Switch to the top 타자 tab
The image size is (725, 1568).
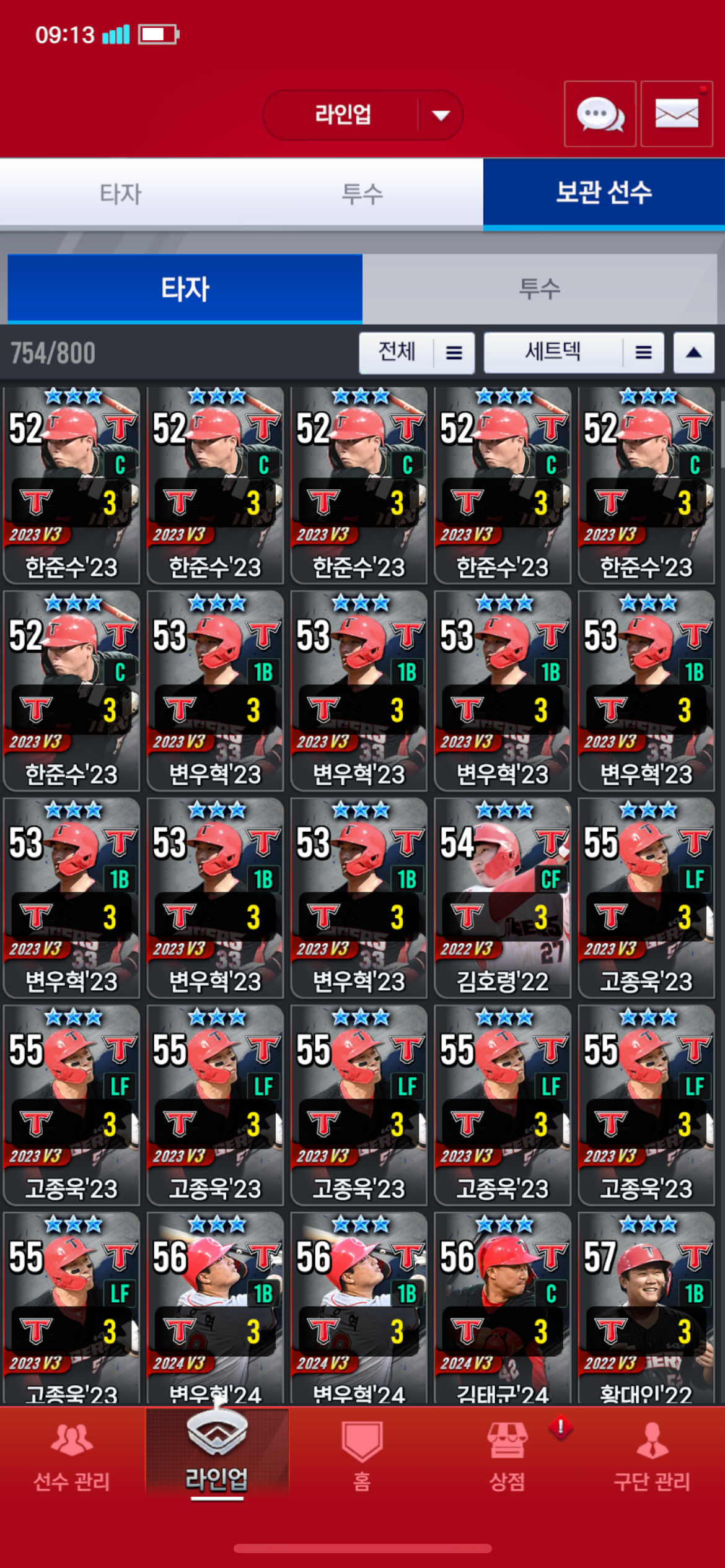121,194
